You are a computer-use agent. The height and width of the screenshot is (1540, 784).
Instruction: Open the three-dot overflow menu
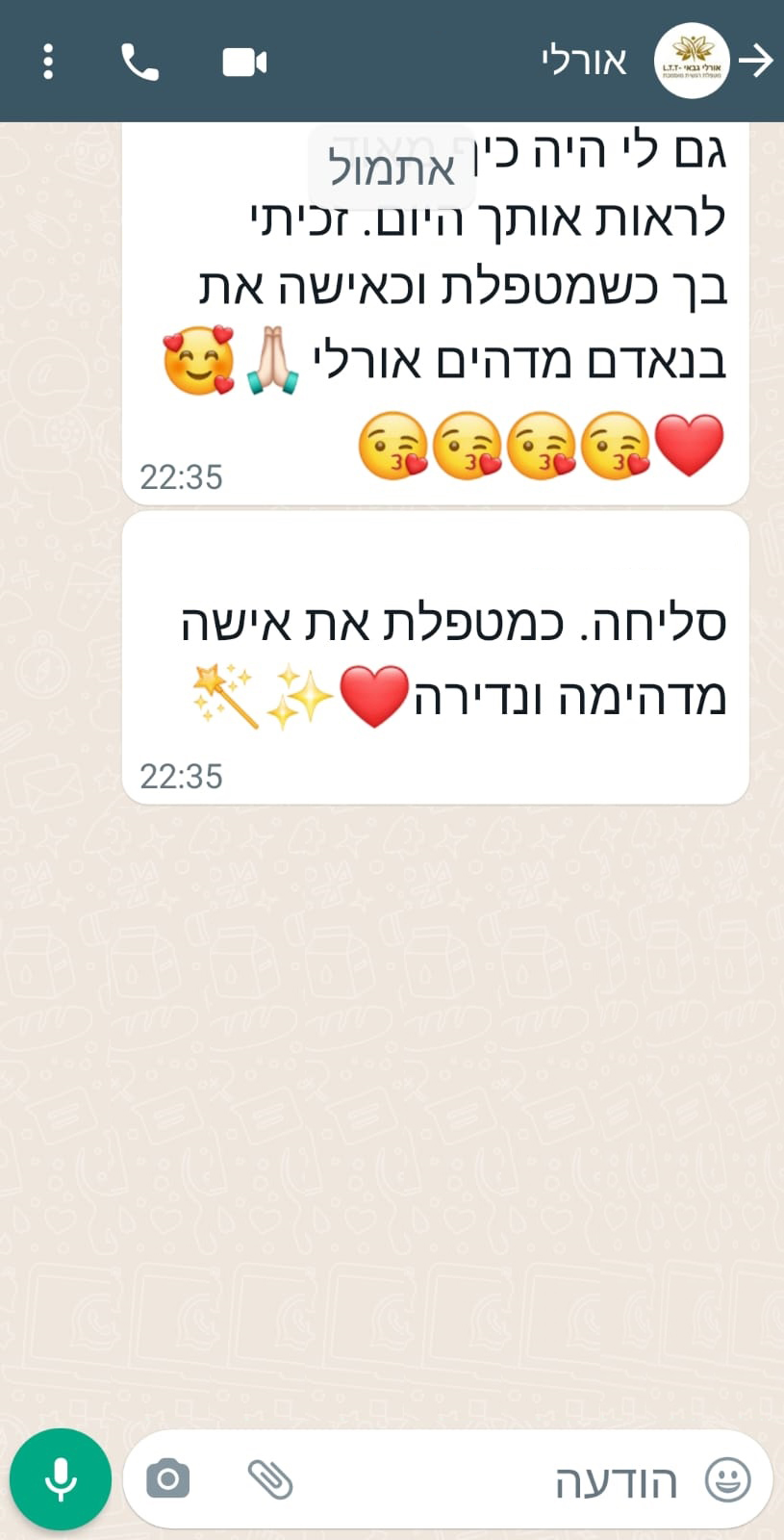tap(48, 63)
